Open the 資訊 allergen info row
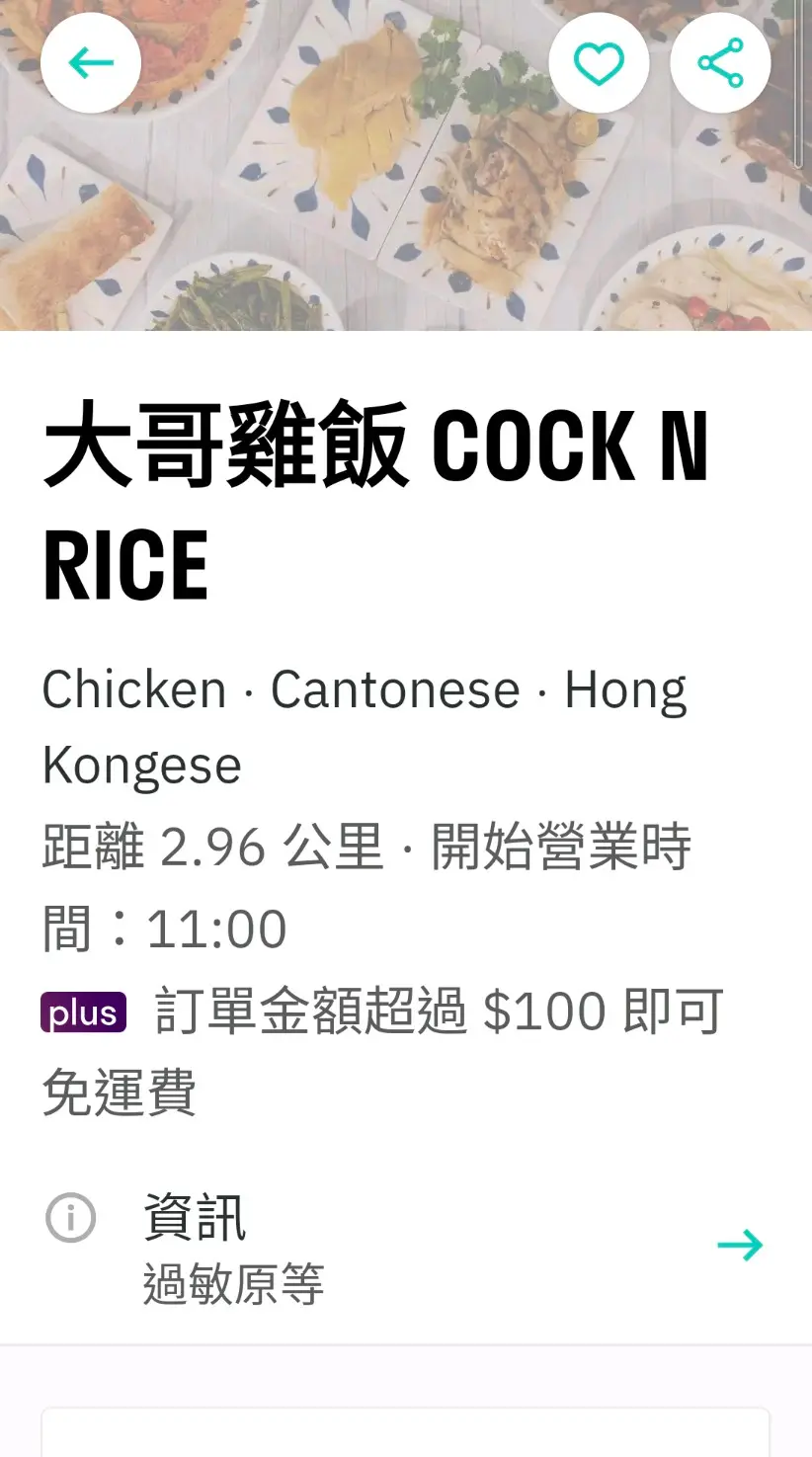This screenshot has height=1457, width=812. (405, 1247)
